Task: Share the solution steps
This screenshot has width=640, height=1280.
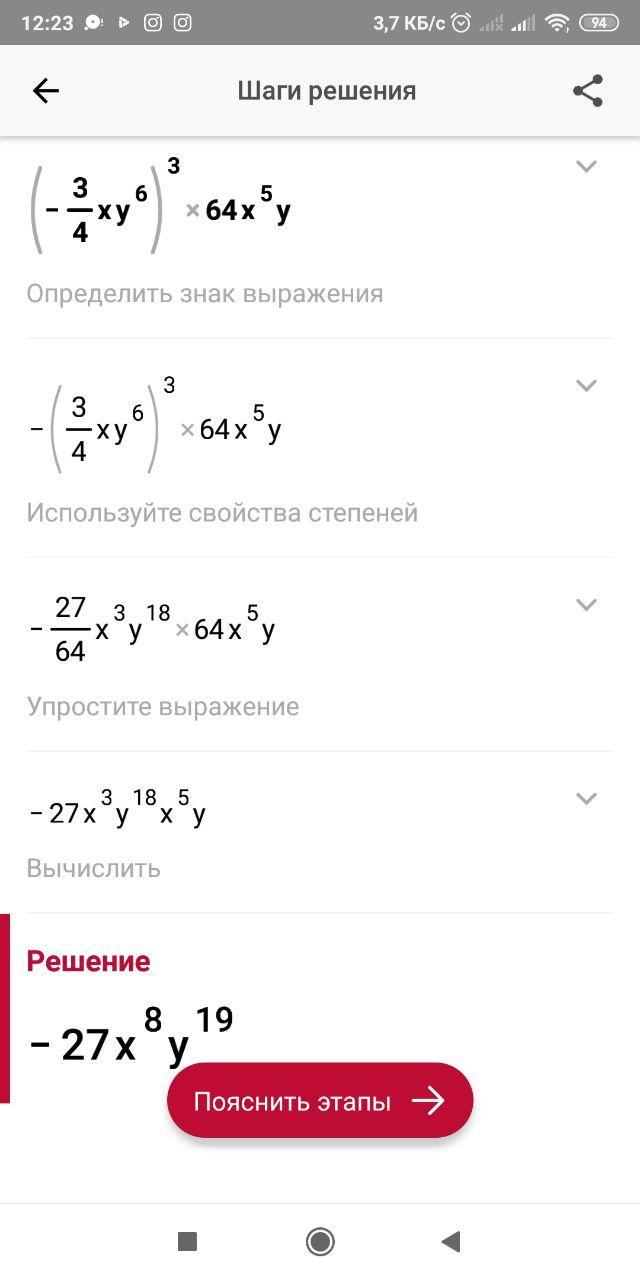Action: point(588,91)
